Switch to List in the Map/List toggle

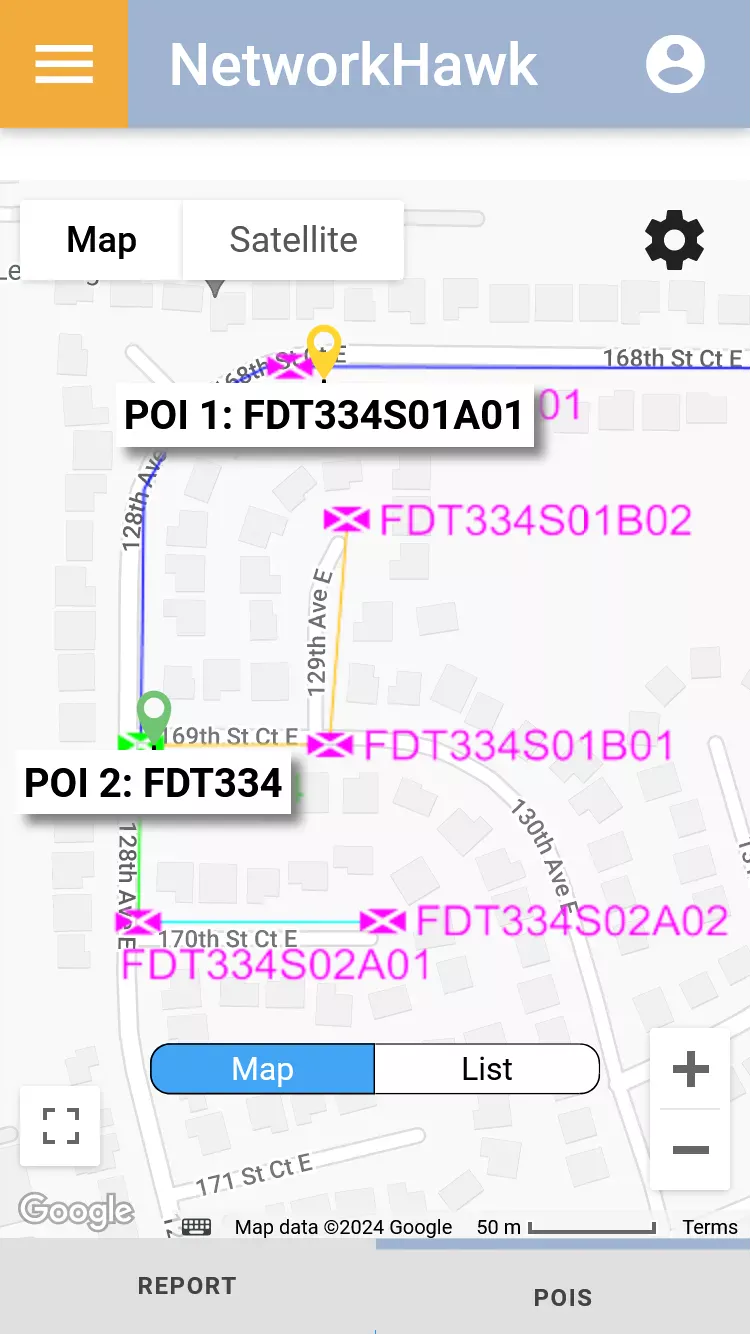click(x=487, y=1069)
